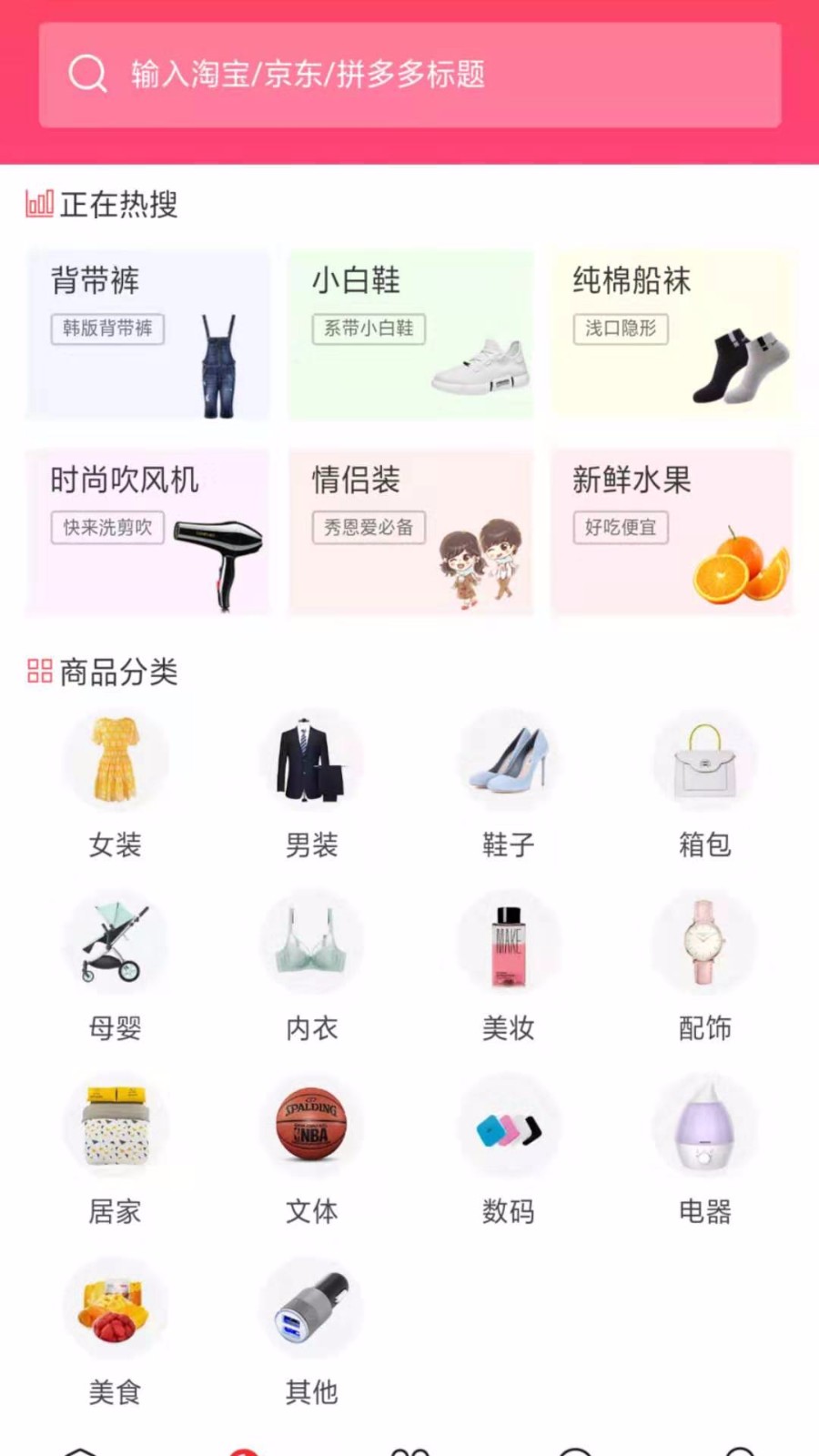Open the 鞋子 high-heels category icon
Image resolution: width=819 pixels, height=1456 pixels.
point(509,760)
